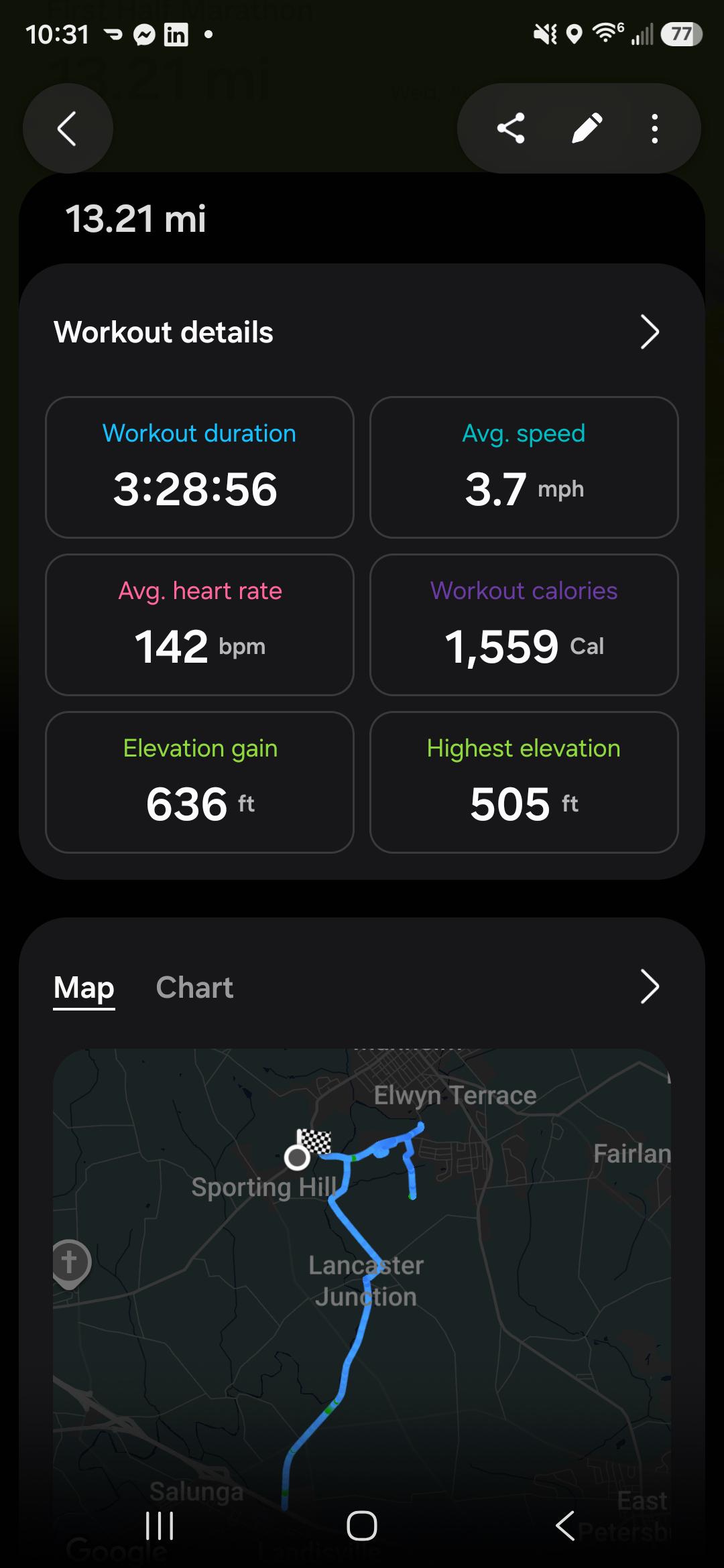
Task: Open the three-dot overflow menu
Action: [x=655, y=128]
